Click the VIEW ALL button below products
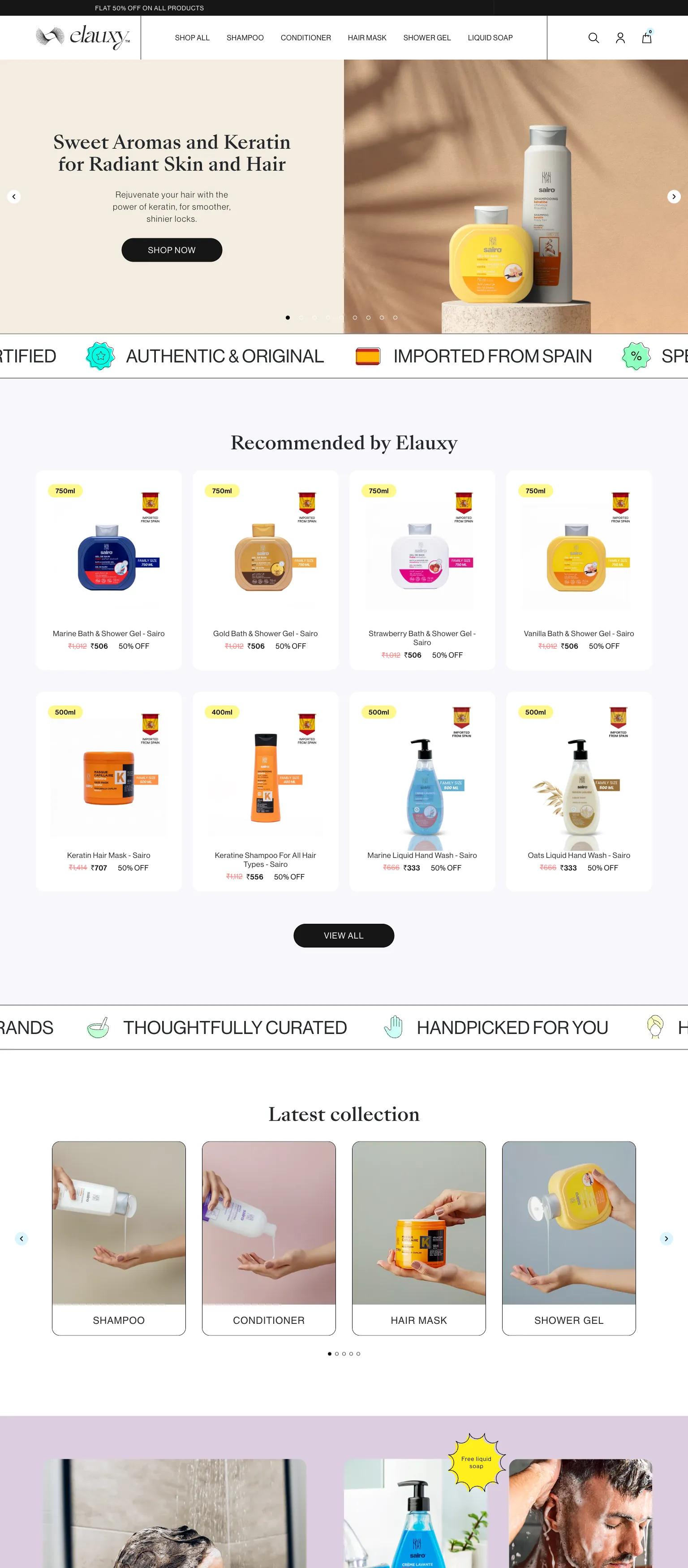This screenshot has width=688, height=1568. point(344,935)
